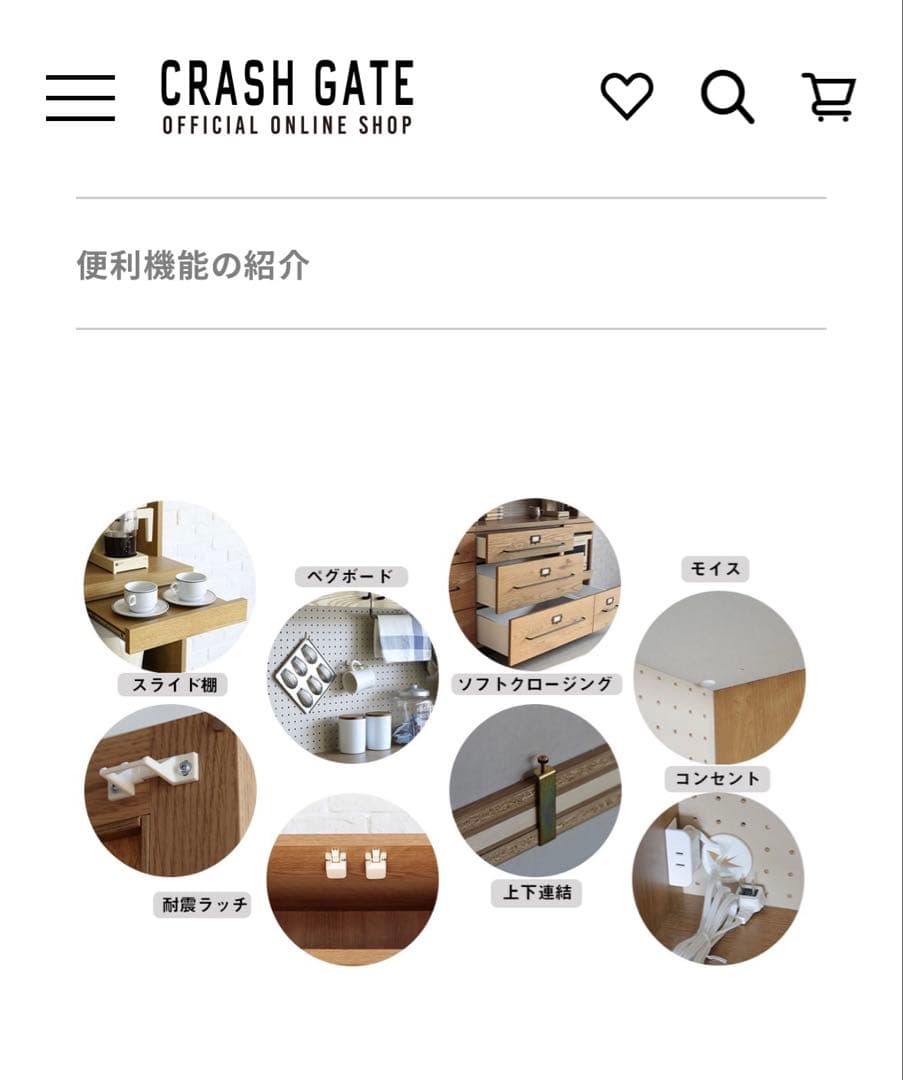
Task: Open the モイス label link
Action: (x=713, y=568)
